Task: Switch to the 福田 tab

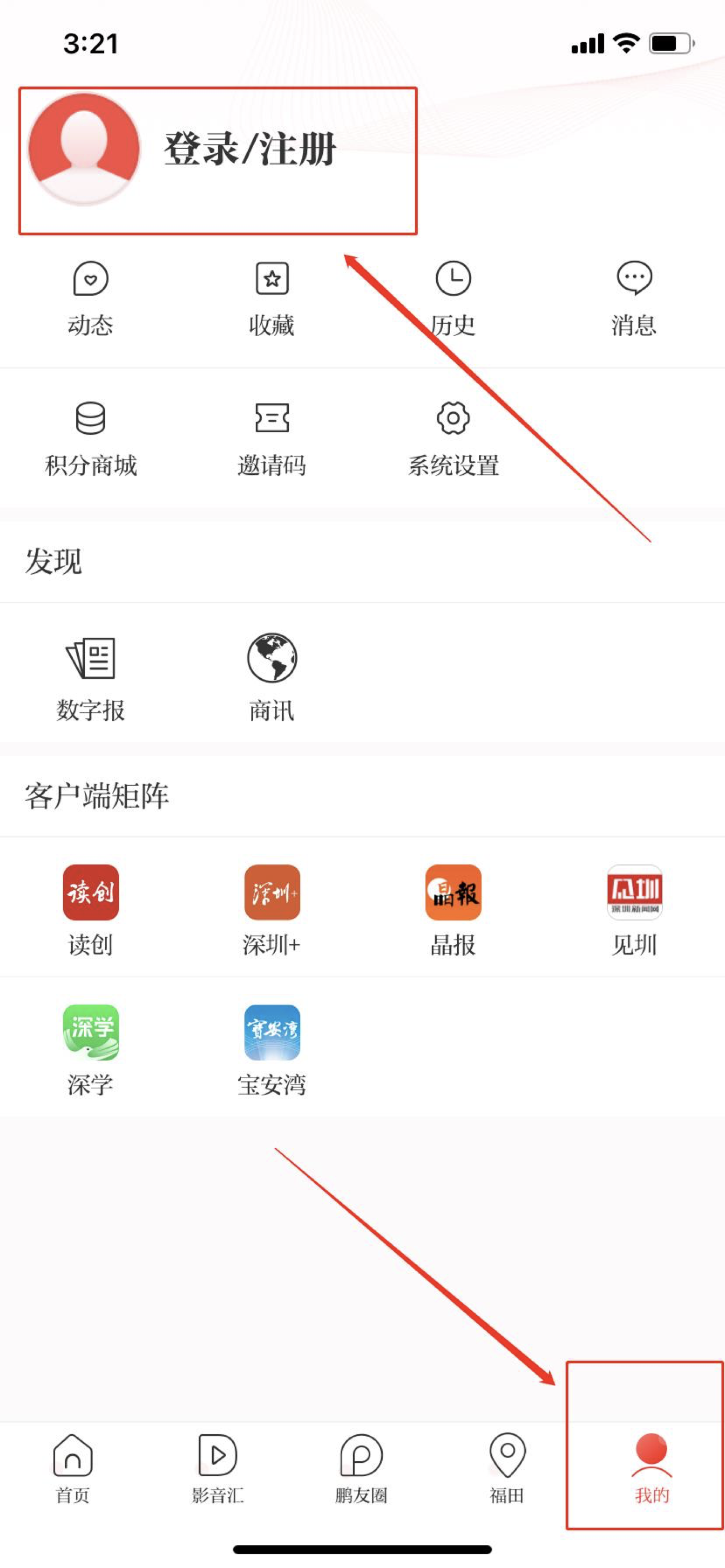Action: (507, 1467)
